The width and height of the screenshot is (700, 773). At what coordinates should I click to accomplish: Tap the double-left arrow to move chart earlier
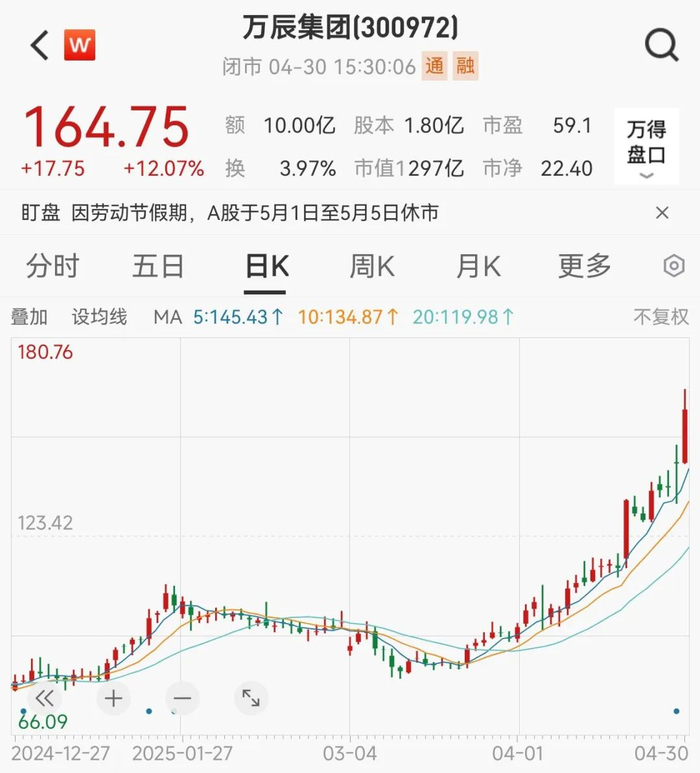45,697
